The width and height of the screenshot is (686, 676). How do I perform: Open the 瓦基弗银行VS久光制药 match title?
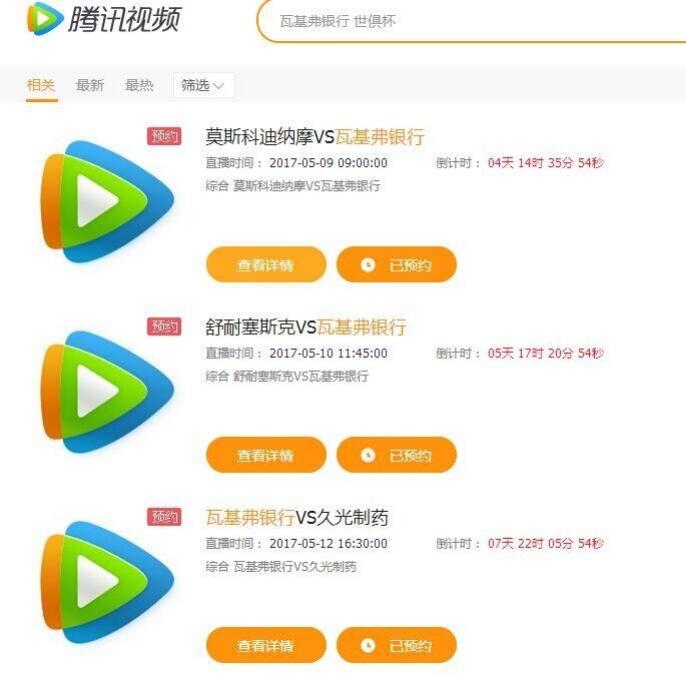[296, 518]
